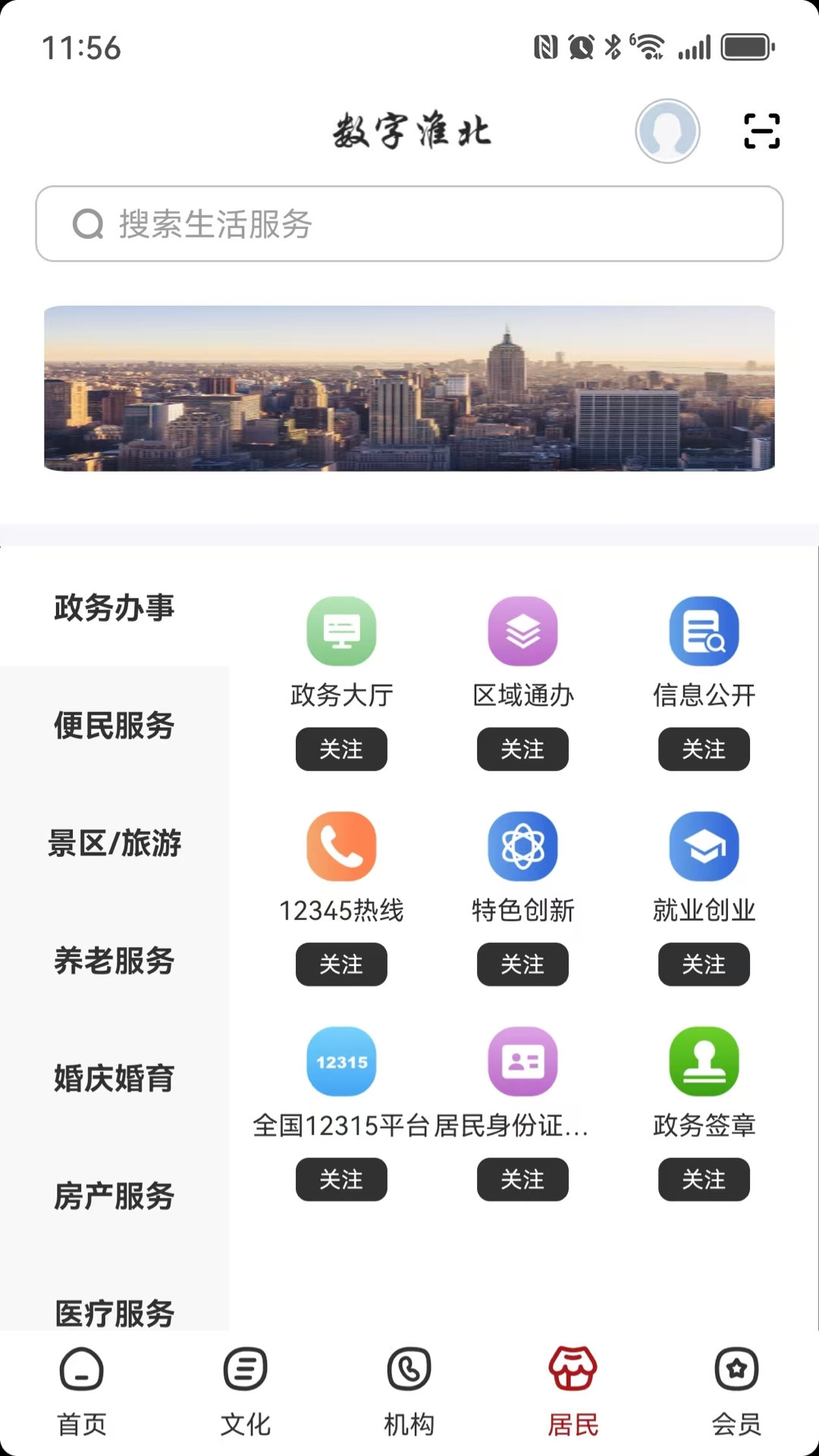Select the 便民服务 category
The width and height of the screenshot is (819, 1456).
coord(114,726)
